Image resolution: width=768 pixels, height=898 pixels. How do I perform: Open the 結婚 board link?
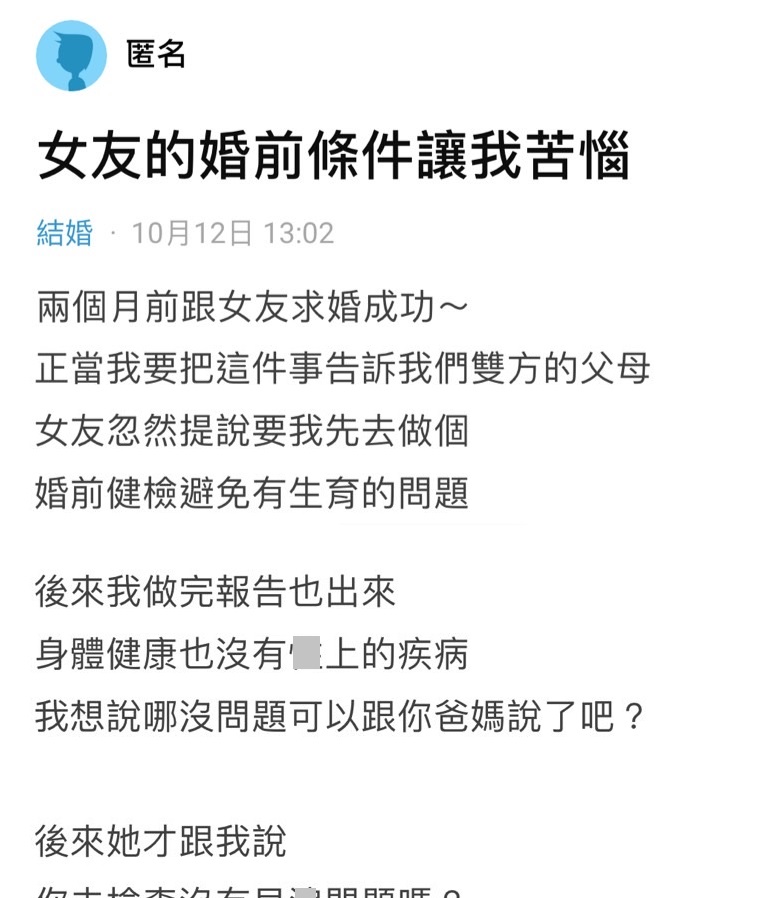(64, 234)
